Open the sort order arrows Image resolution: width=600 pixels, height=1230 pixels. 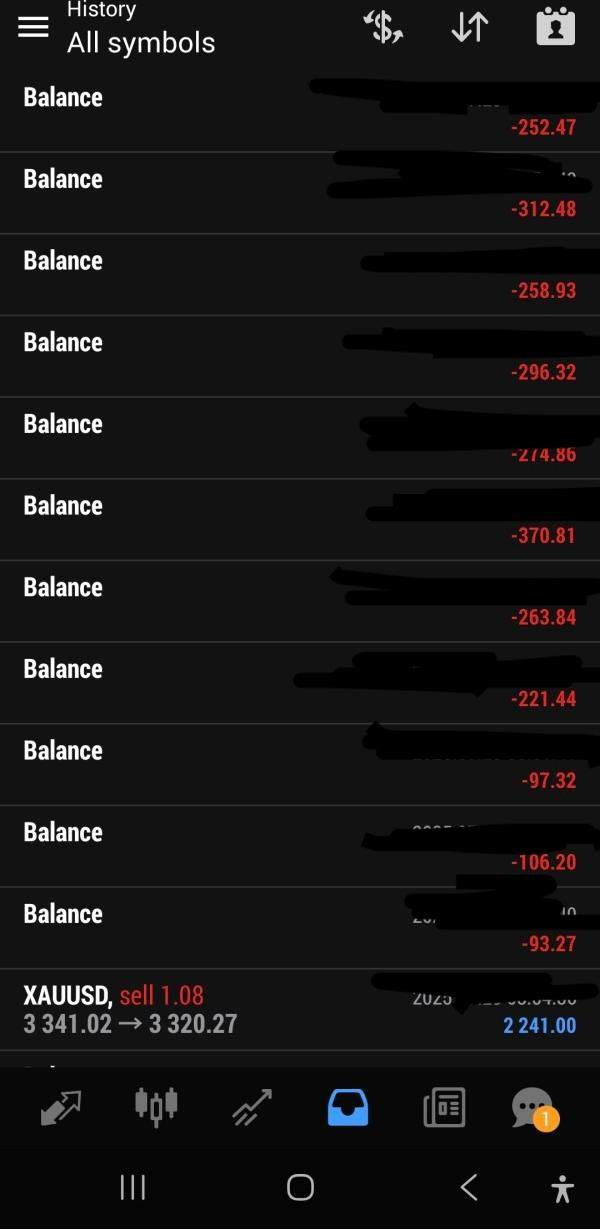click(x=469, y=27)
